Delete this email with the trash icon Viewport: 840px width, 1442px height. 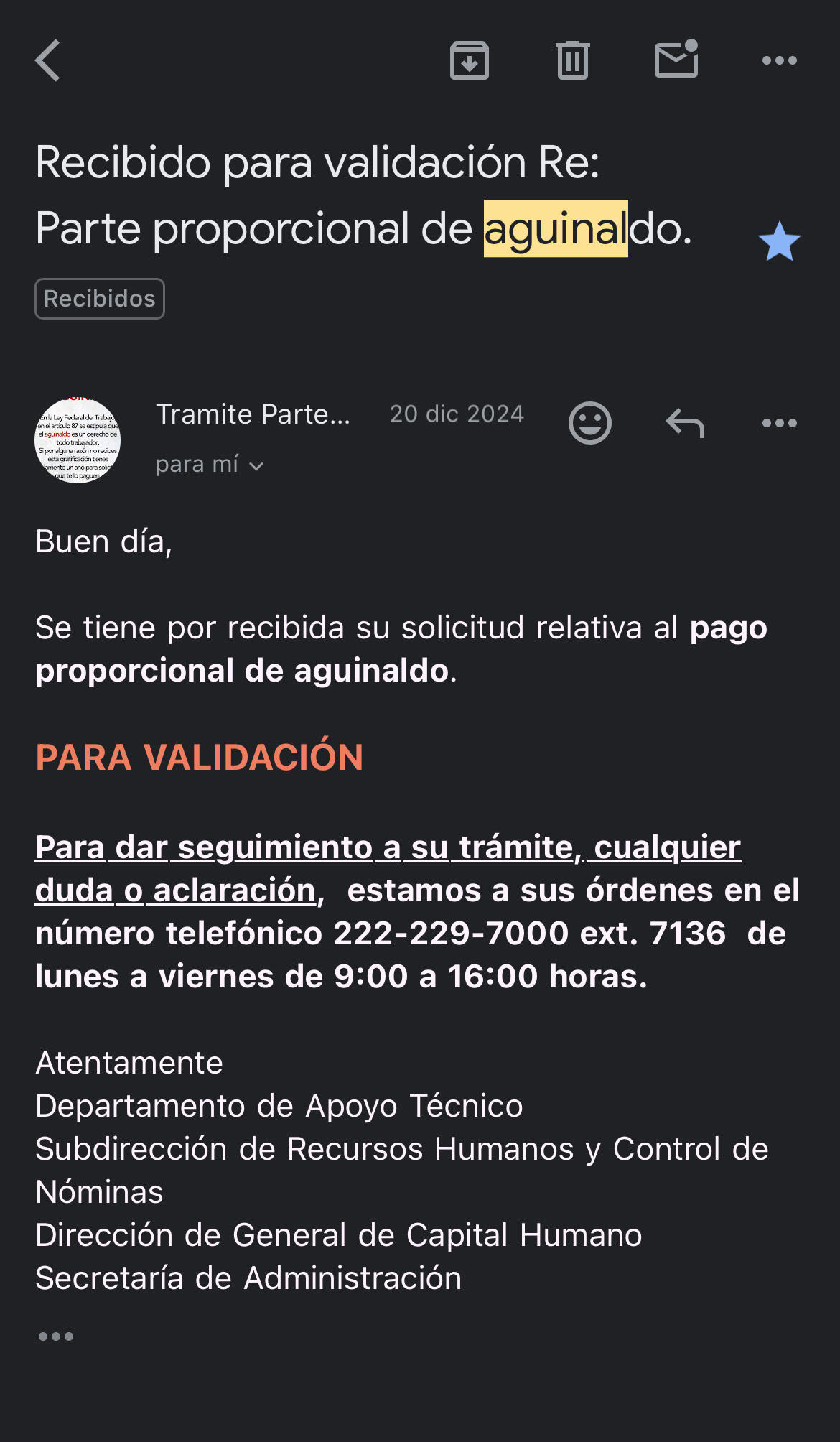click(573, 60)
